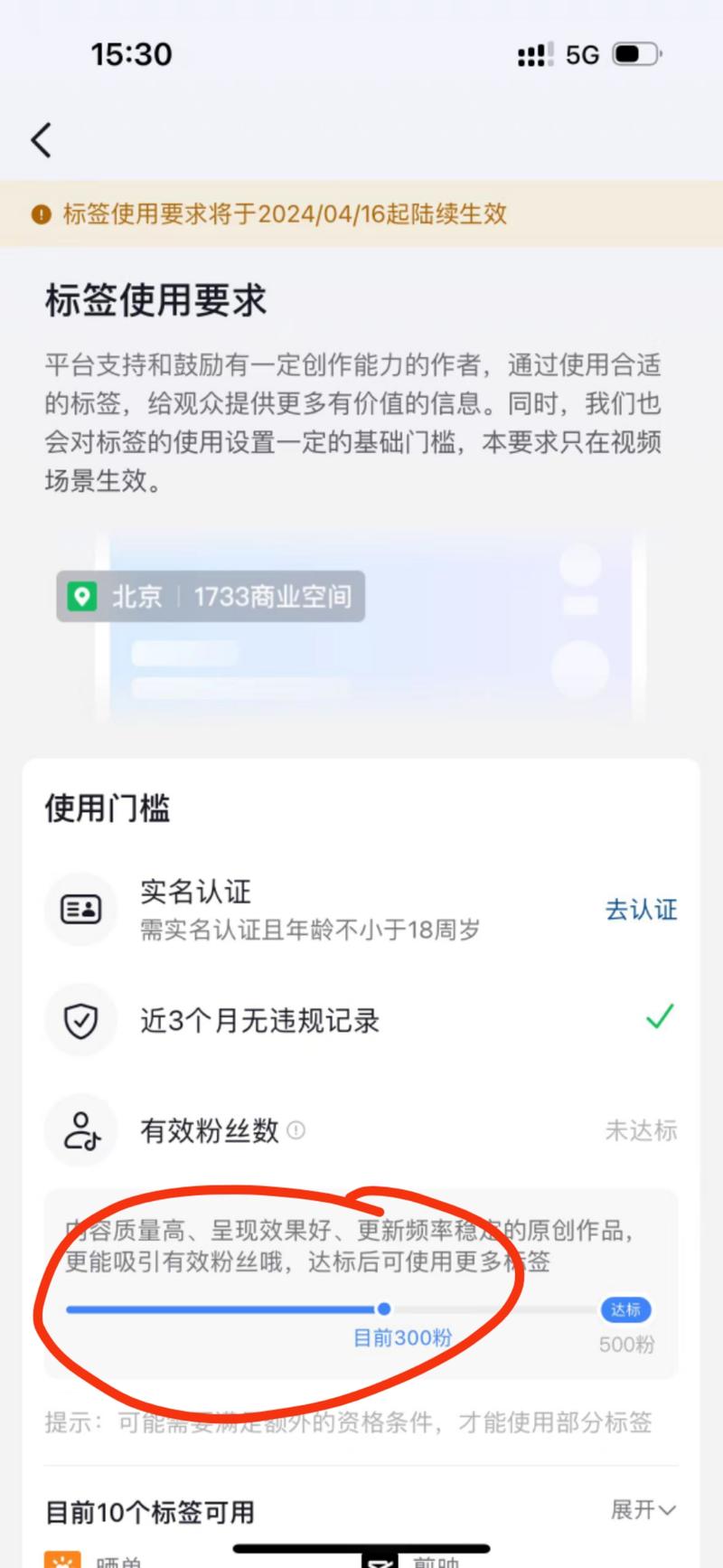The width and height of the screenshot is (723, 1568).
Task: Tap the warning icon in the notice banner
Action: 40,214
